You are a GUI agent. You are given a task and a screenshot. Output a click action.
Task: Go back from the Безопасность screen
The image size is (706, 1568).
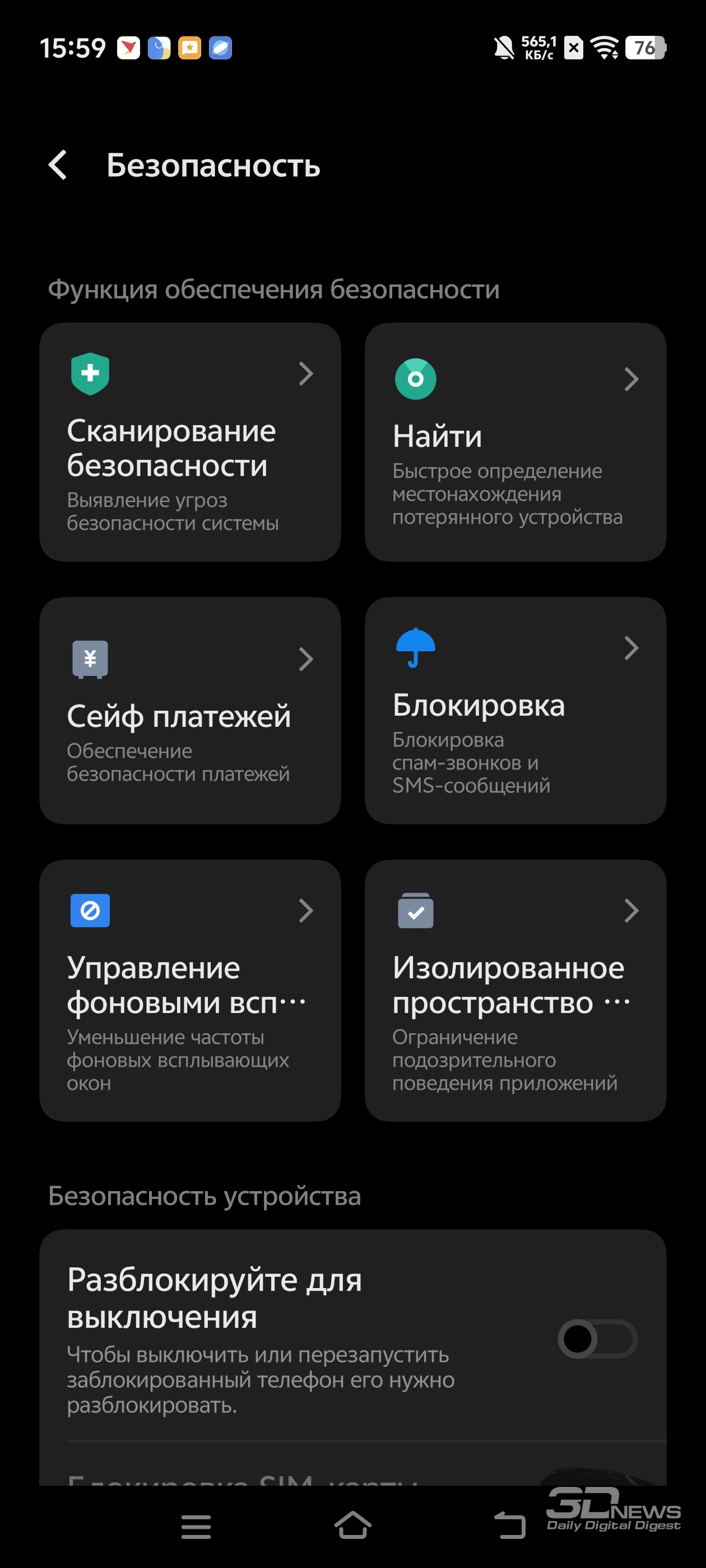click(x=58, y=165)
